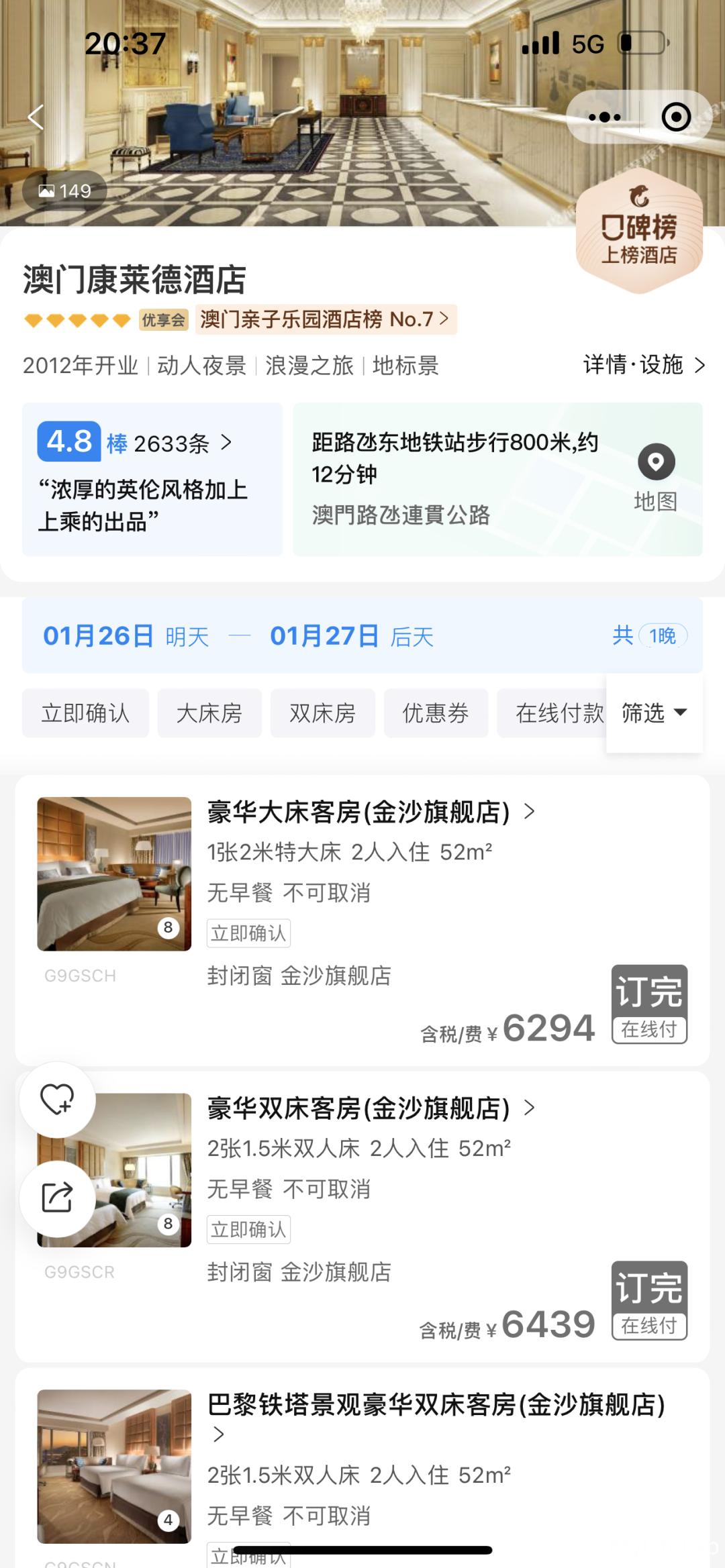Tap the three-dot more options icon
Image resolution: width=725 pixels, height=1568 pixels.
click(x=605, y=117)
